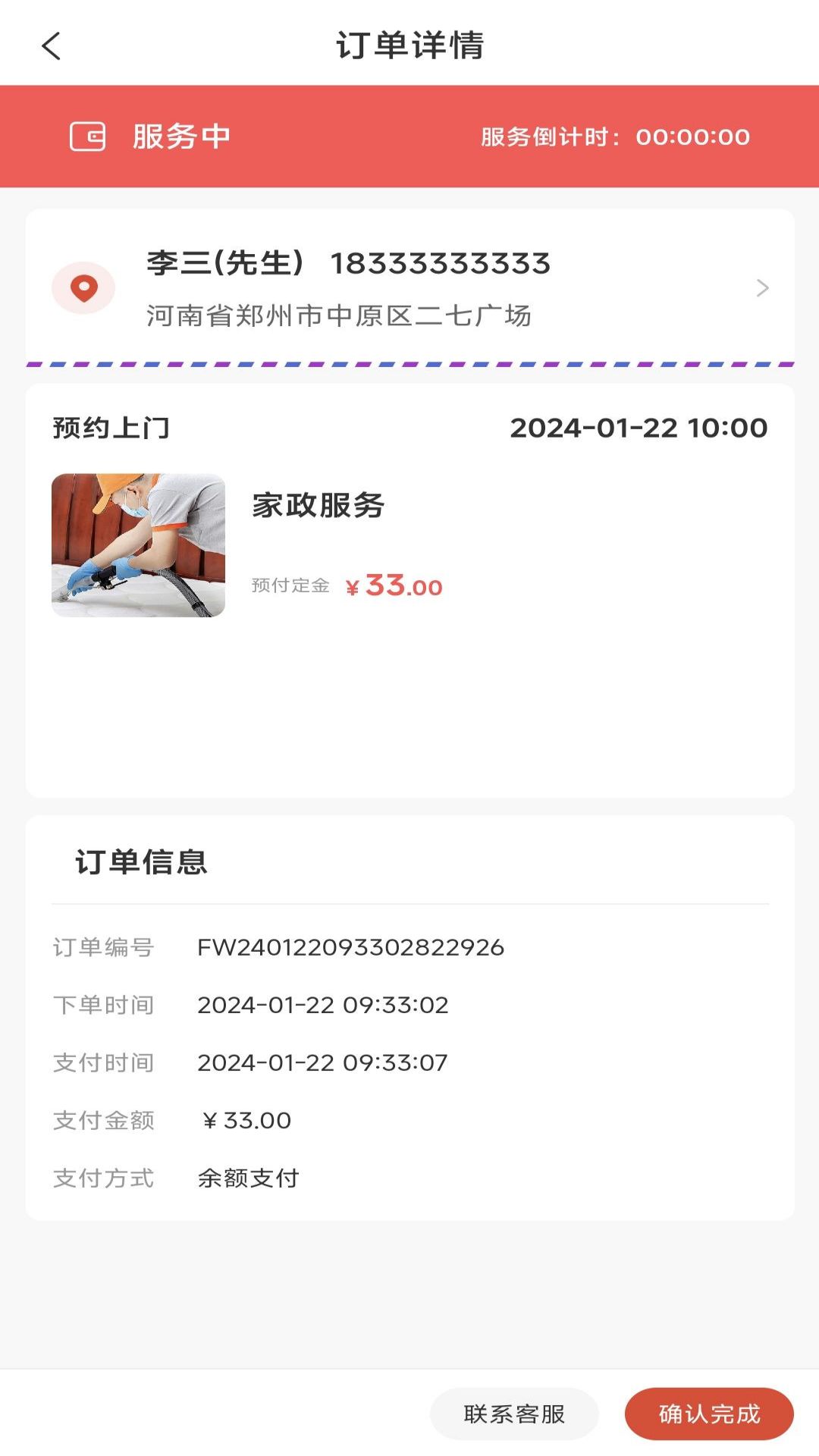
Task: Select the red location pin icon
Action: click(x=84, y=289)
